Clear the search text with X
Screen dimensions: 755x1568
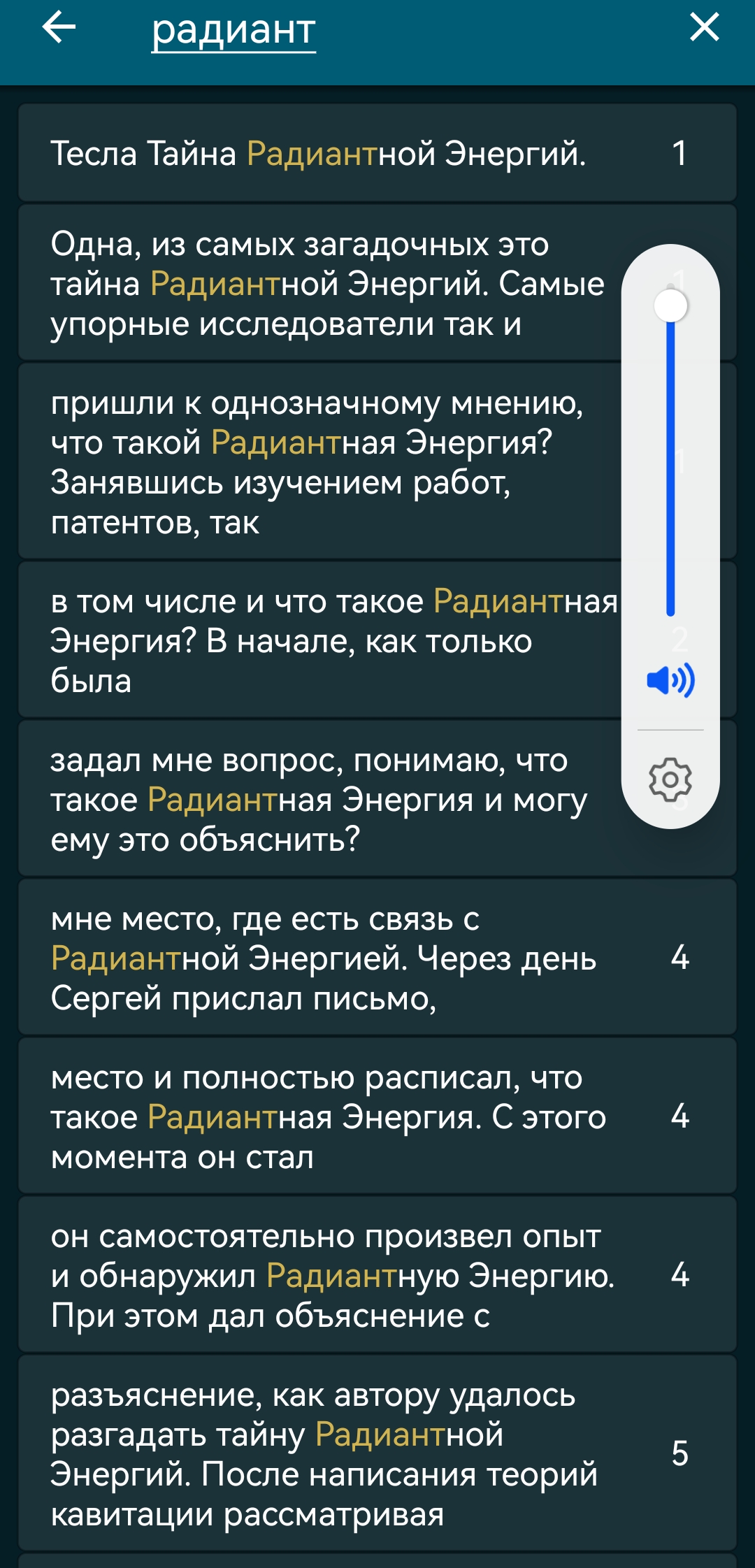click(x=704, y=28)
